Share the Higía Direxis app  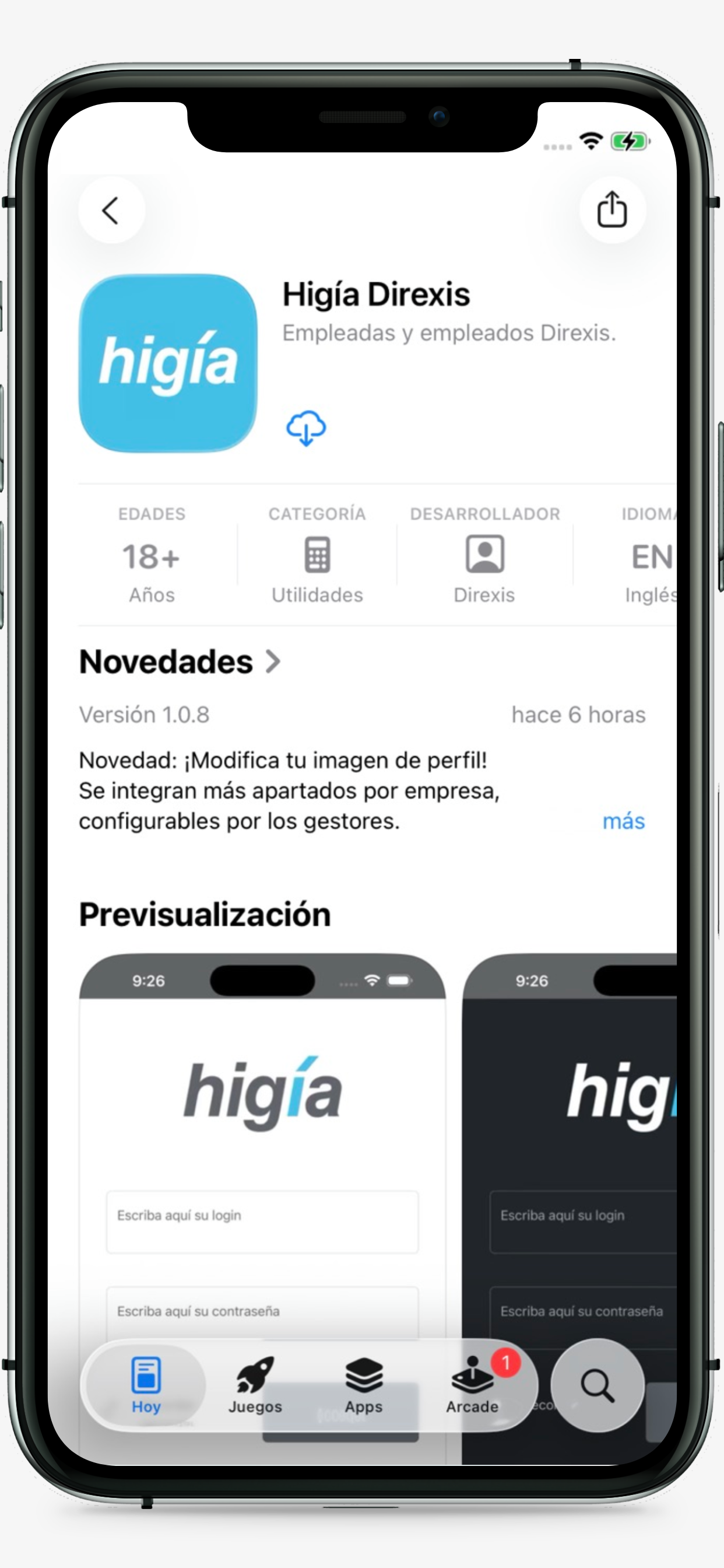611,210
